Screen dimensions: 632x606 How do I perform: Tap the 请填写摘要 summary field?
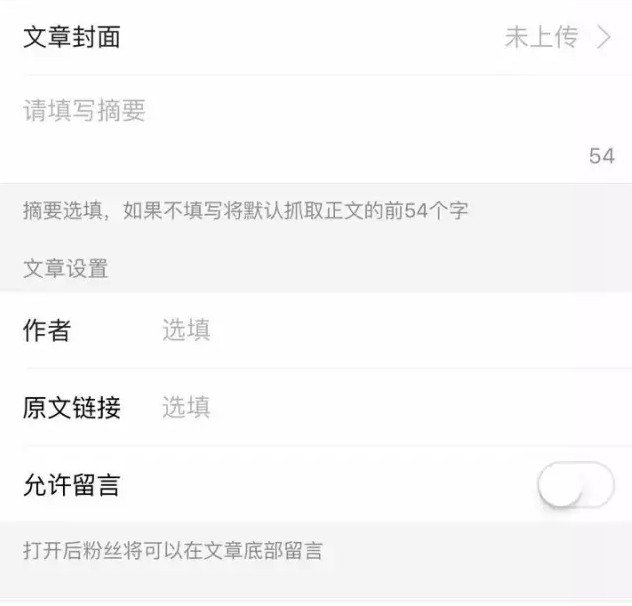click(x=300, y=112)
